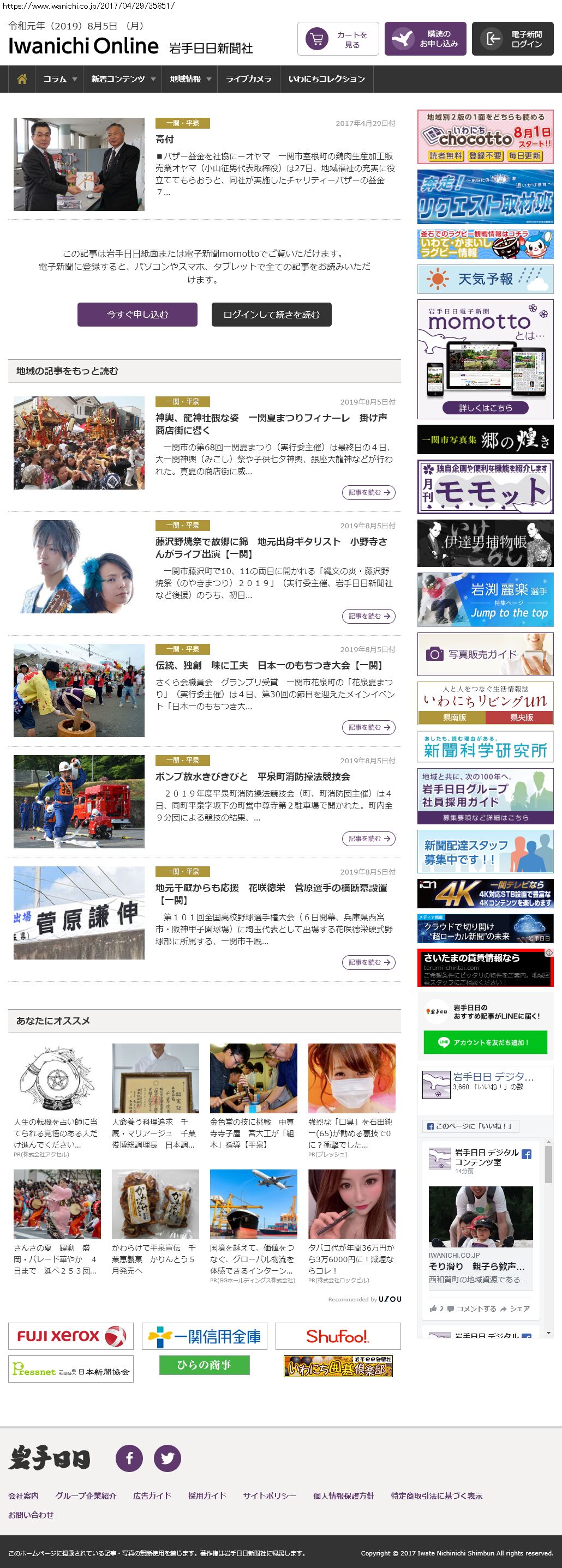View the shopping cart (カートを見る)

(x=338, y=40)
